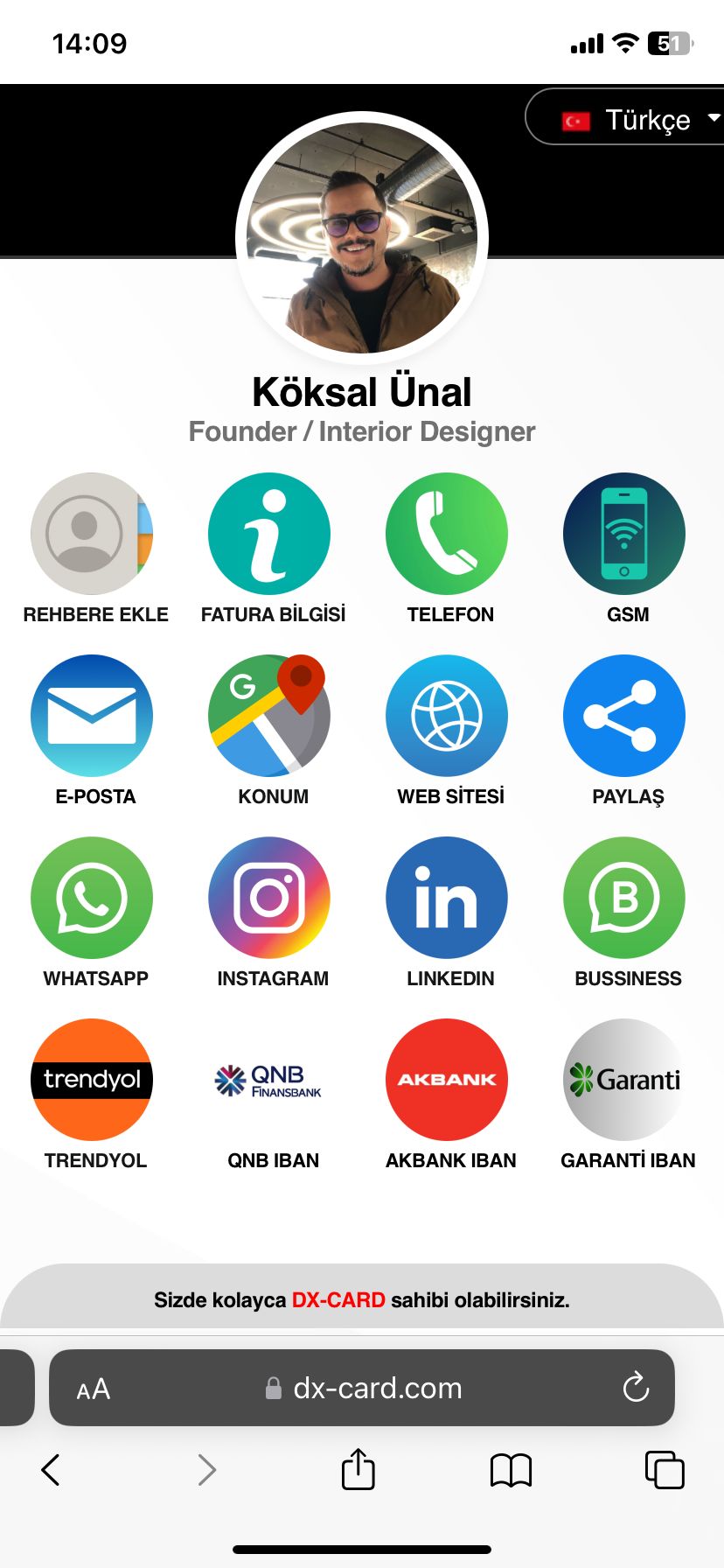Show Akbank IBAN details

pos(447,1080)
